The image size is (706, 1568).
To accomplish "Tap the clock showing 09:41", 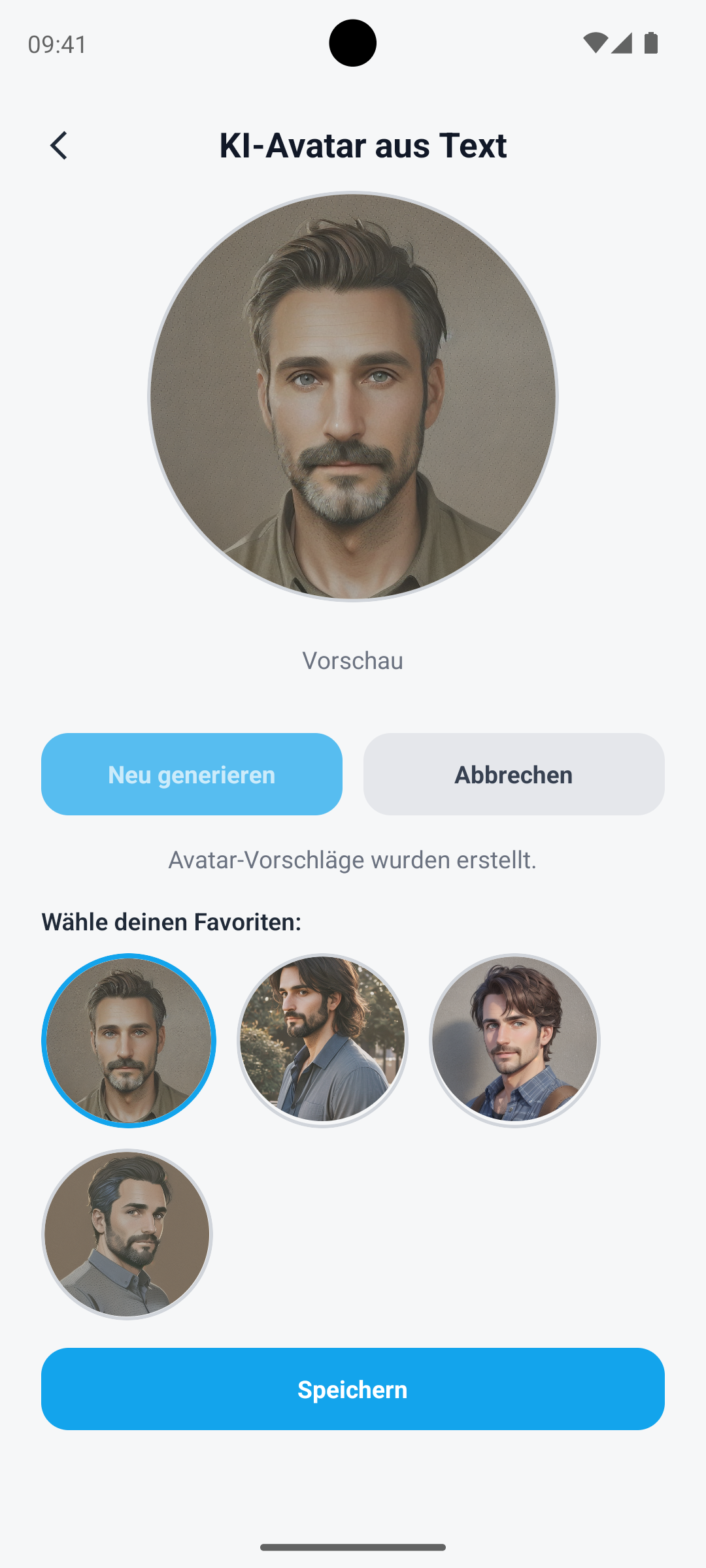I will coord(56,44).
